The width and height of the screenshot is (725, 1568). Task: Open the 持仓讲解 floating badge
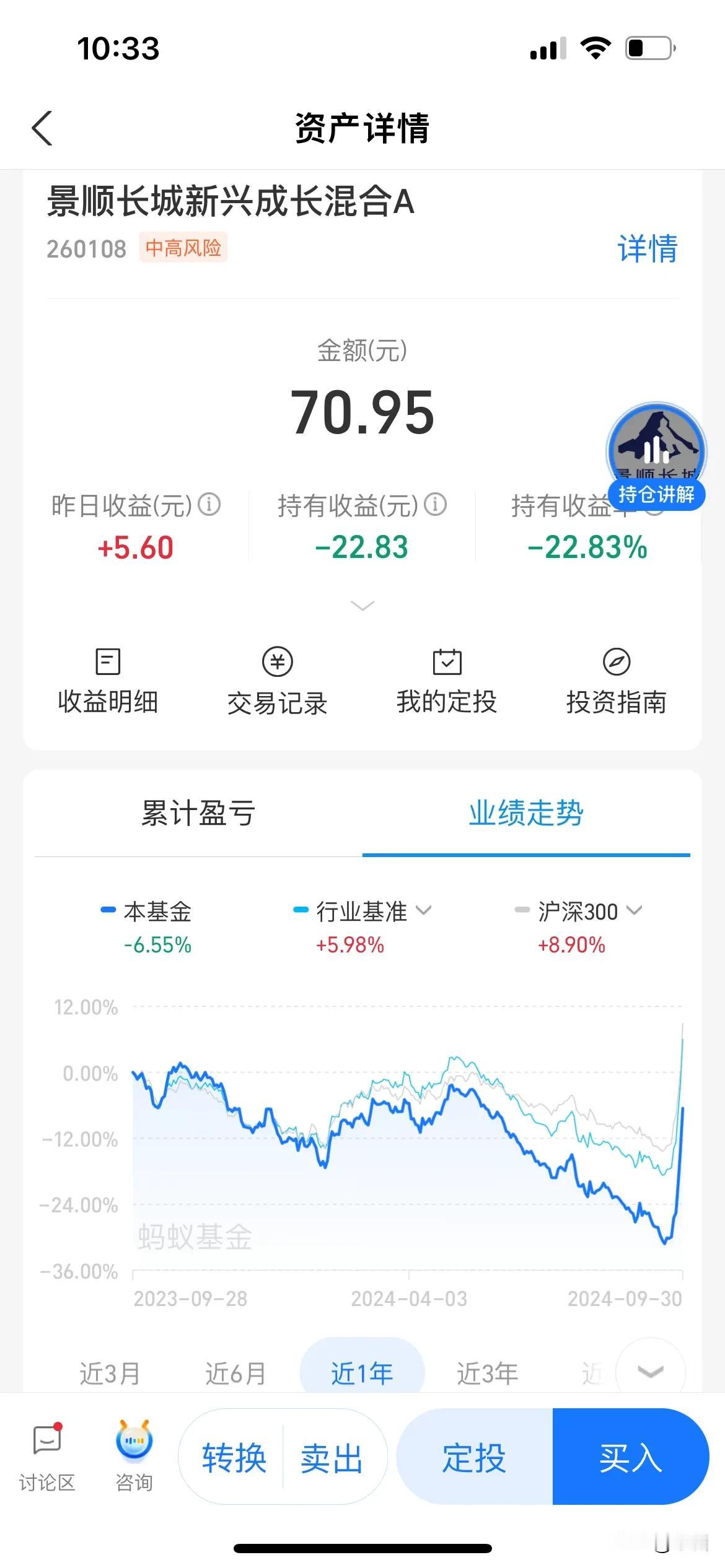(x=656, y=457)
